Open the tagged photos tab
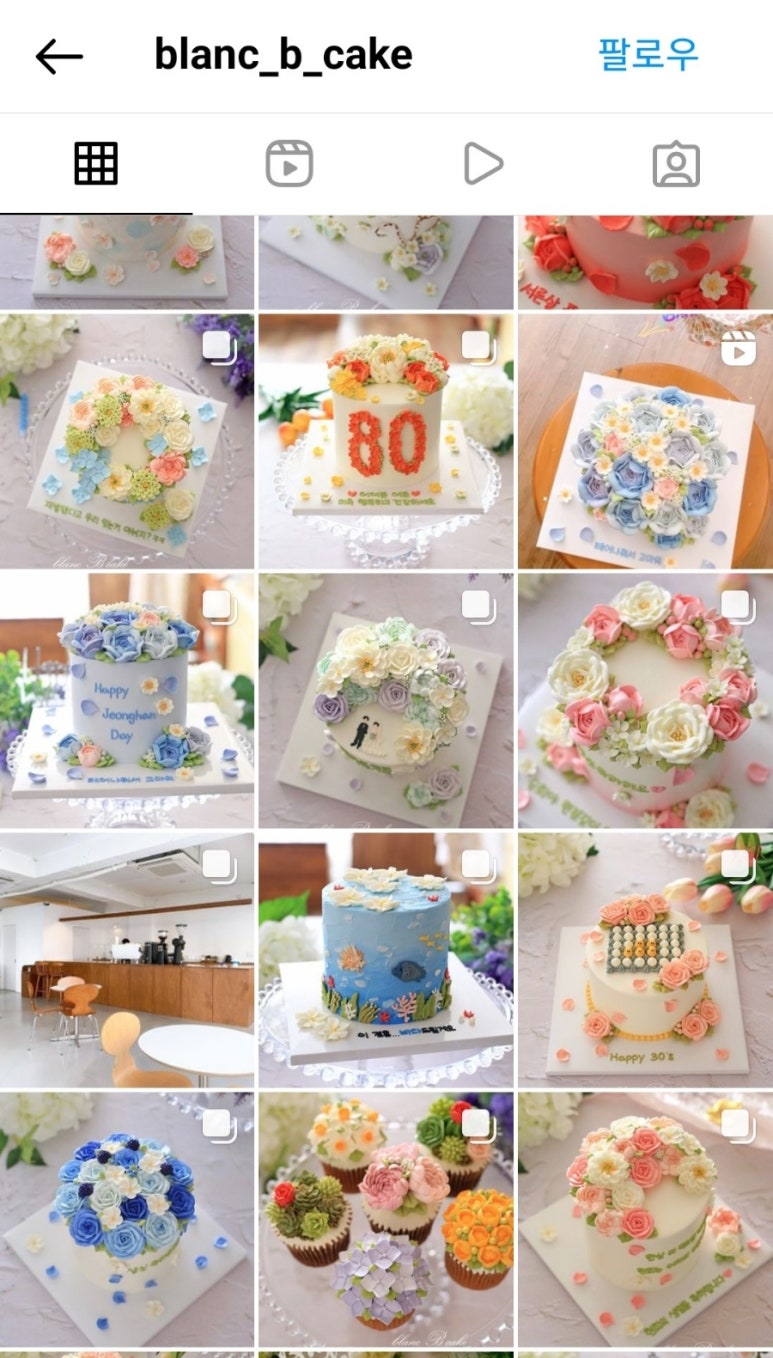This screenshot has height=1358, width=773. click(x=676, y=164)
